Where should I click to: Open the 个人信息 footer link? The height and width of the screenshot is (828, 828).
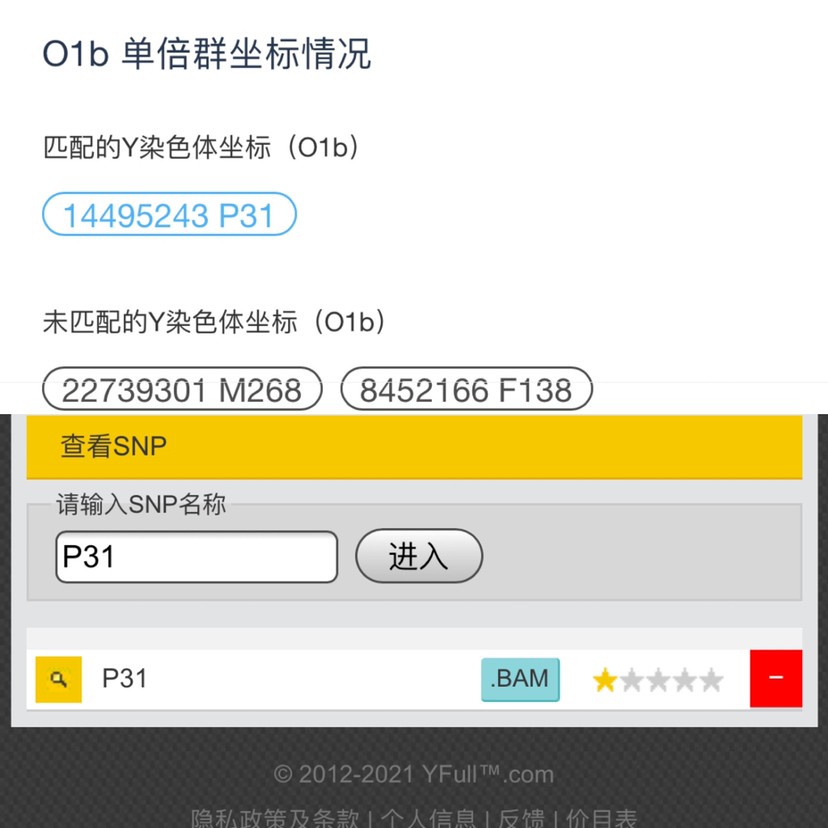coord(428,818)
